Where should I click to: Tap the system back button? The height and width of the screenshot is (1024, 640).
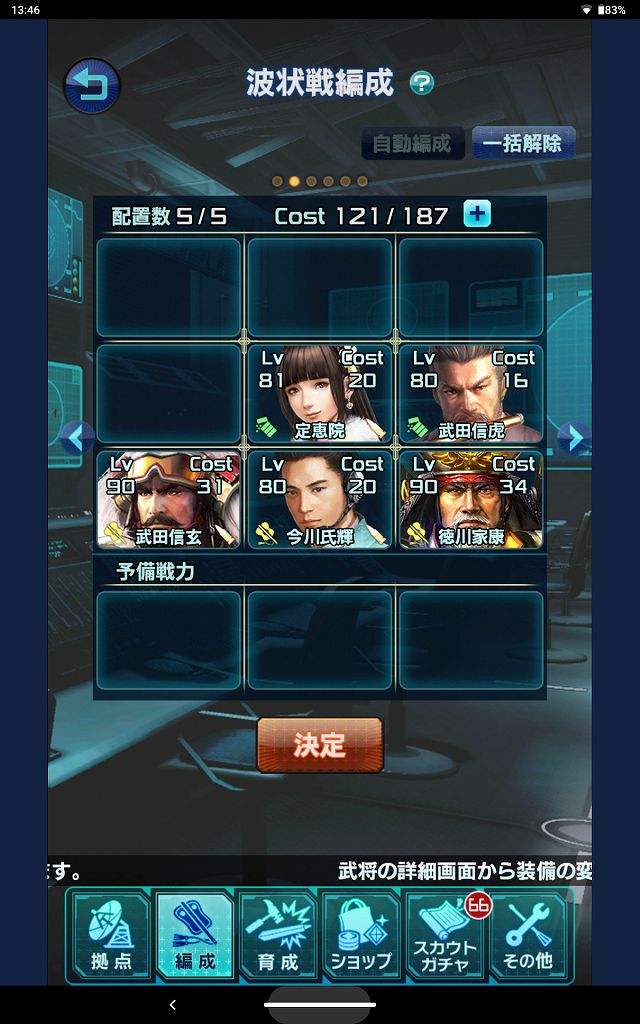pos(172,1004)
